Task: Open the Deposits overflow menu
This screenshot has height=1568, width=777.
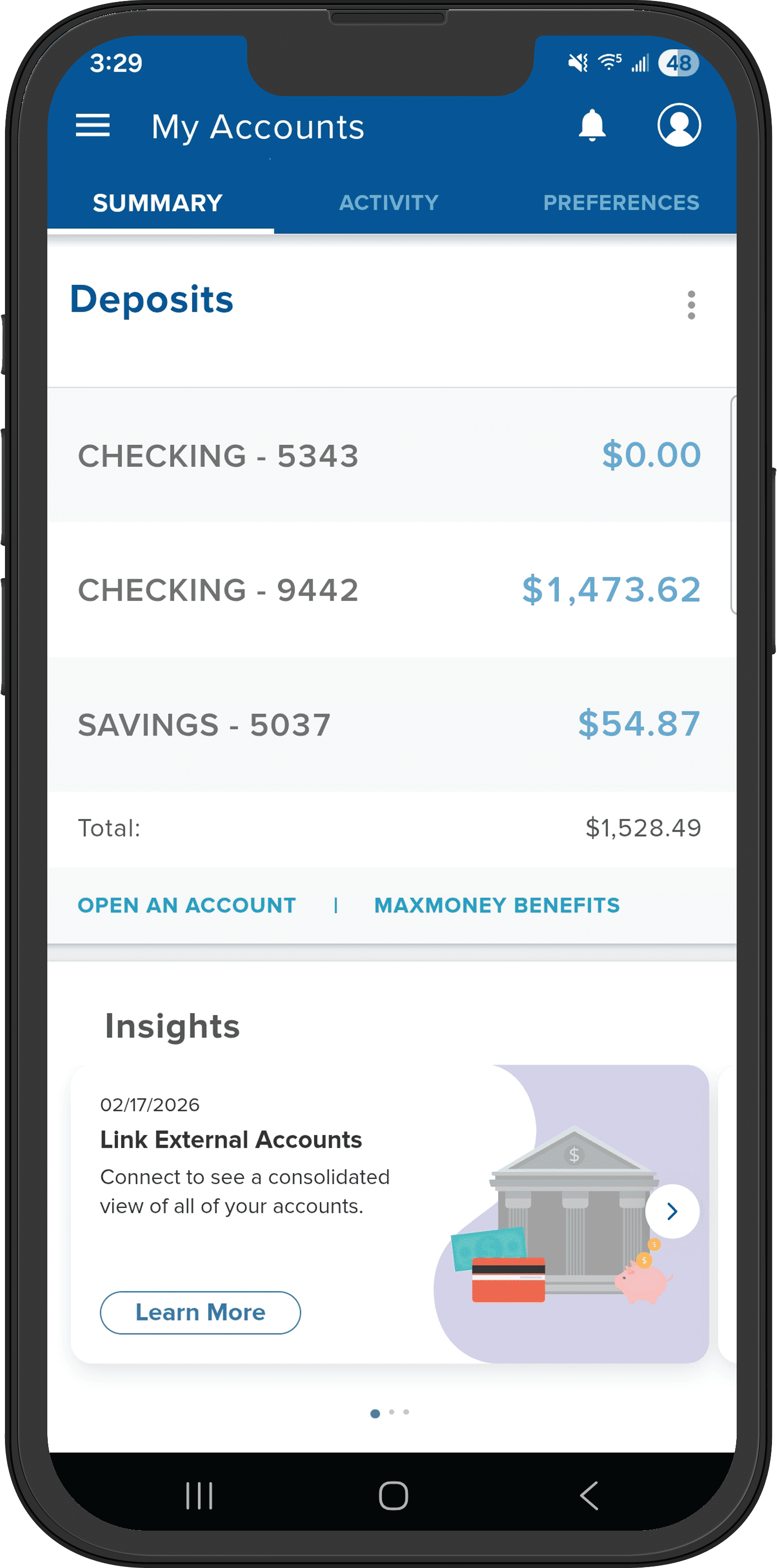Action: [690, 305]
